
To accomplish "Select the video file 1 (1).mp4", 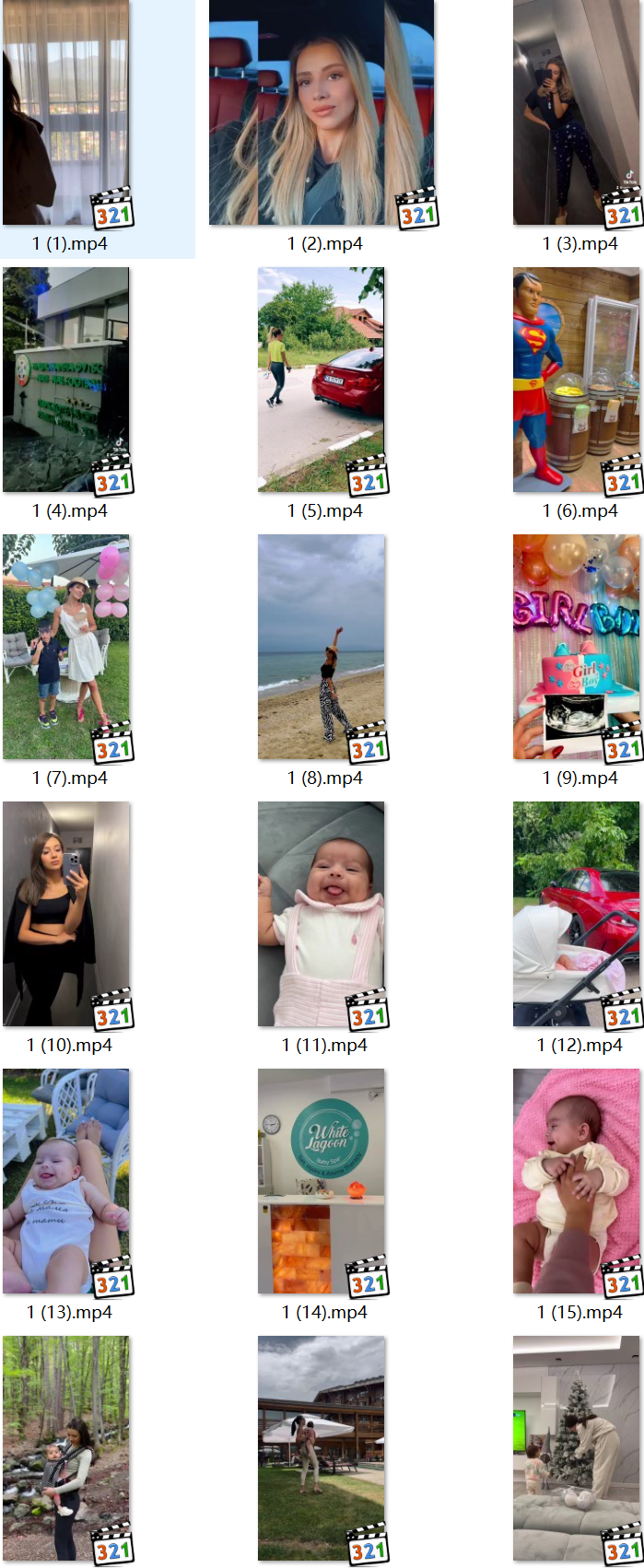I will click(x=66, y=112).
